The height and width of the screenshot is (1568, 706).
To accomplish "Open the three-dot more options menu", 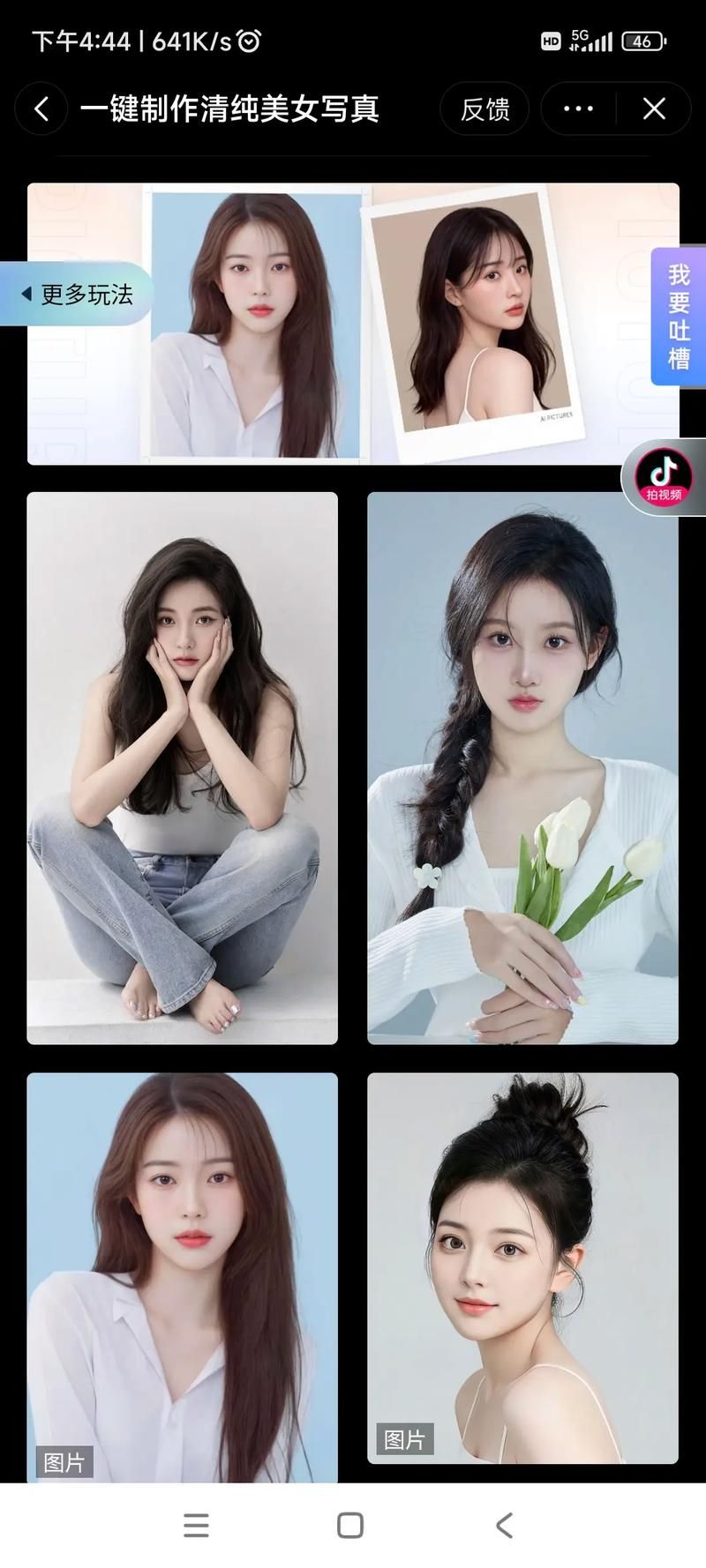I will tap(578, 108).
